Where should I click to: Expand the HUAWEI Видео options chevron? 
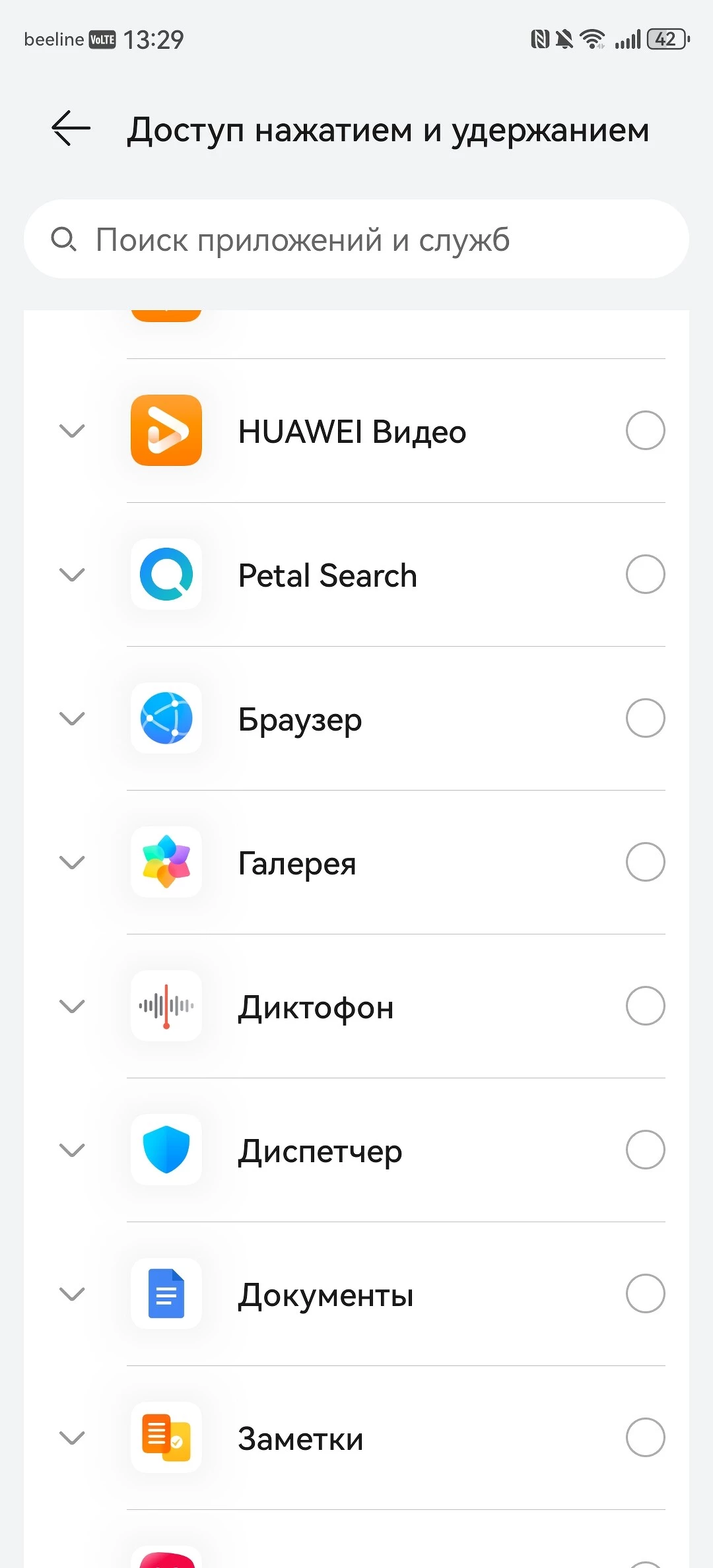tap(72, 431)
